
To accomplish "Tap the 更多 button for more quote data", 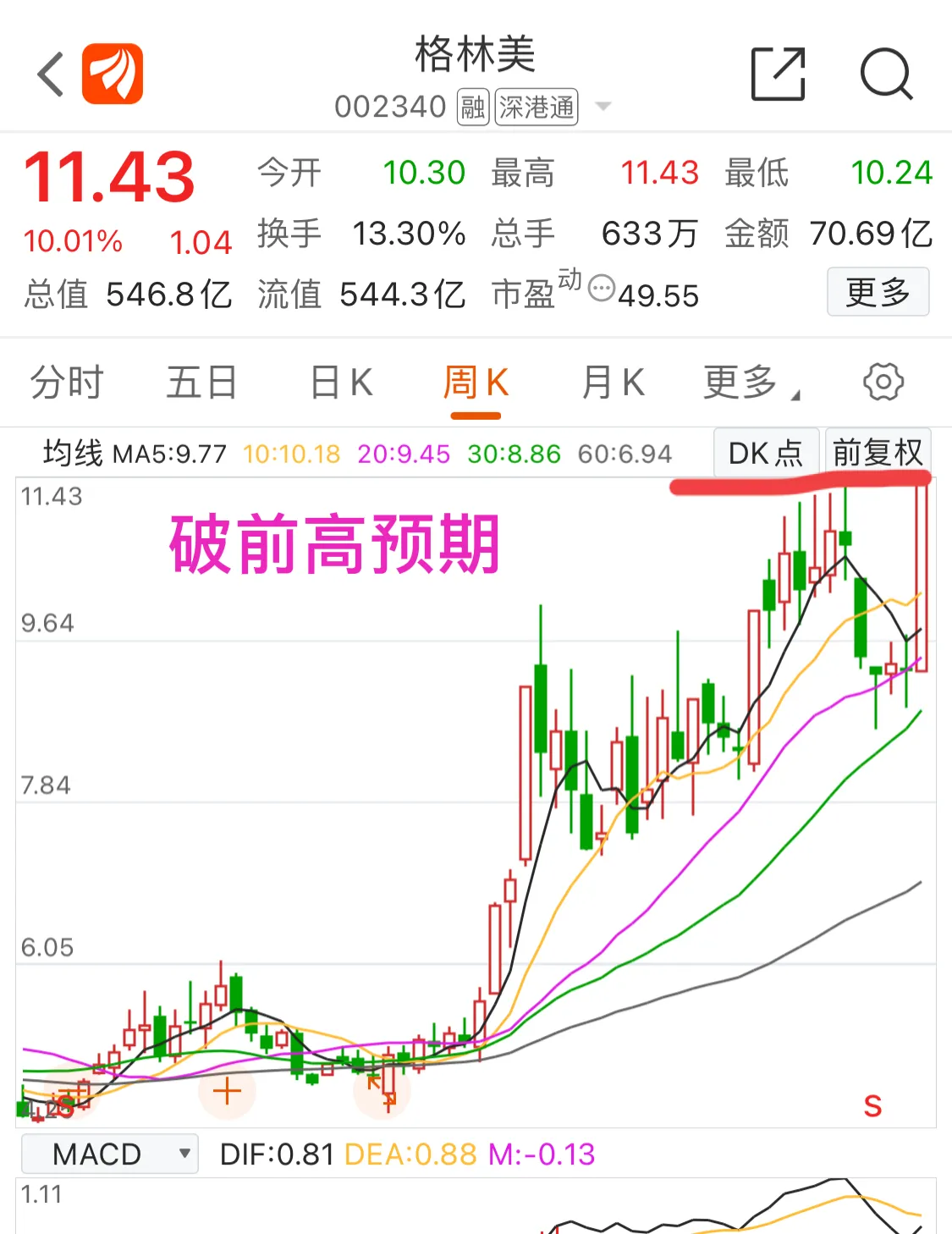I will tap(878, 292).
